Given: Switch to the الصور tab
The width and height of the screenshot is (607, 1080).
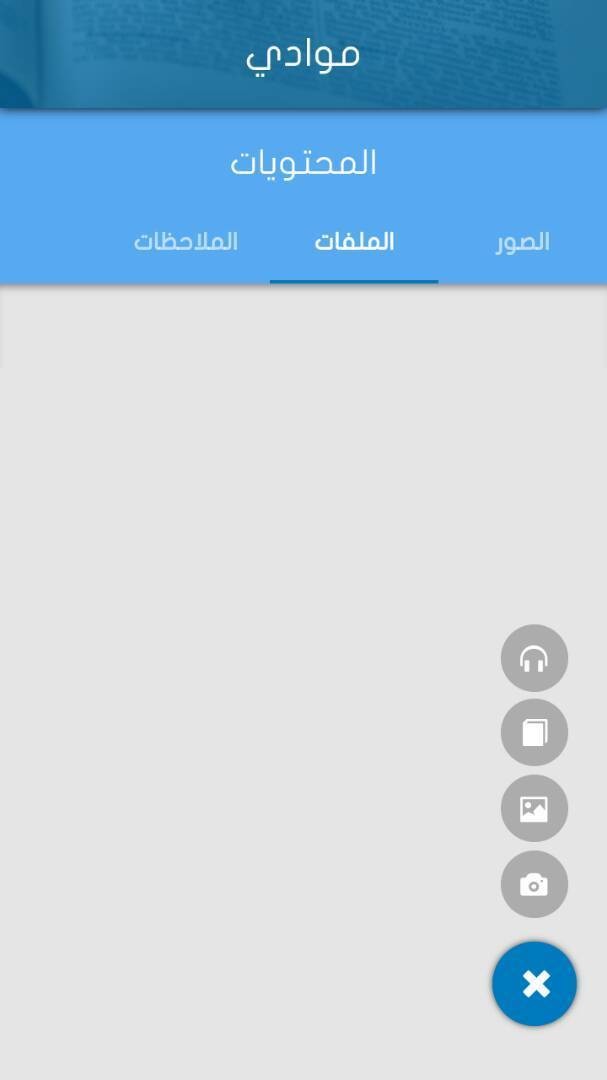Looking at the screenshot, I should [522, 242].
